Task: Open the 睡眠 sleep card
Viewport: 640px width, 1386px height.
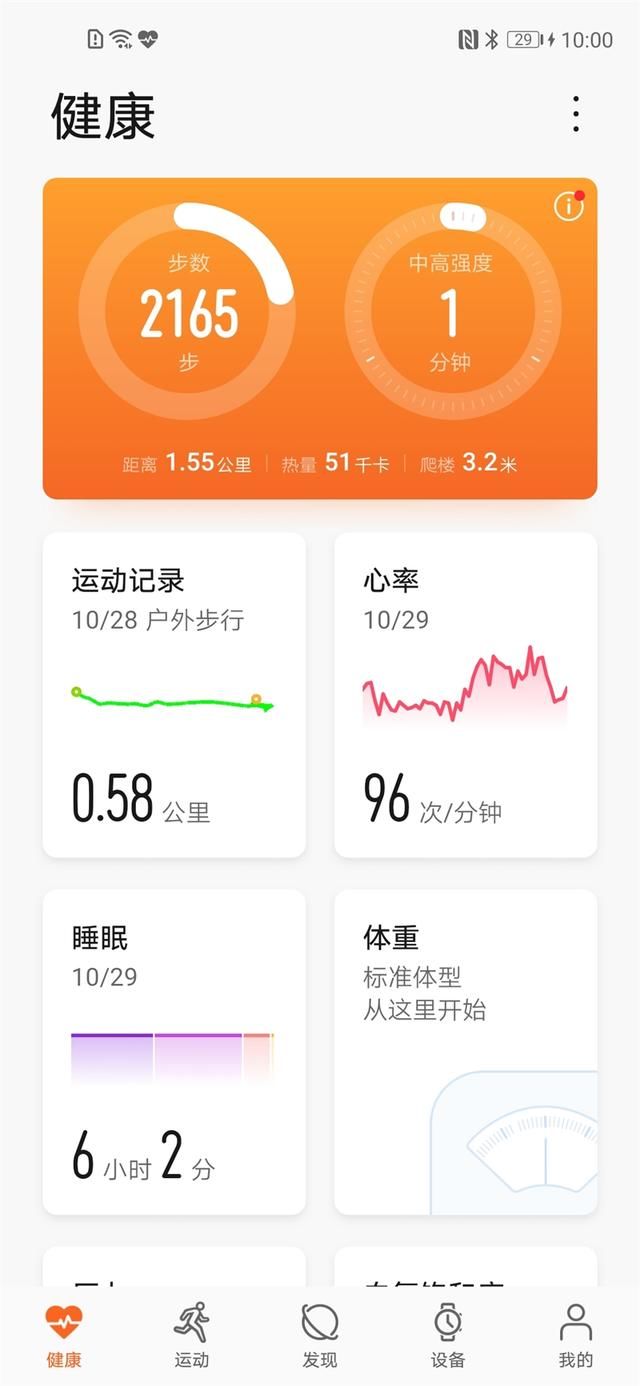Action: (x=174, y=1051)
